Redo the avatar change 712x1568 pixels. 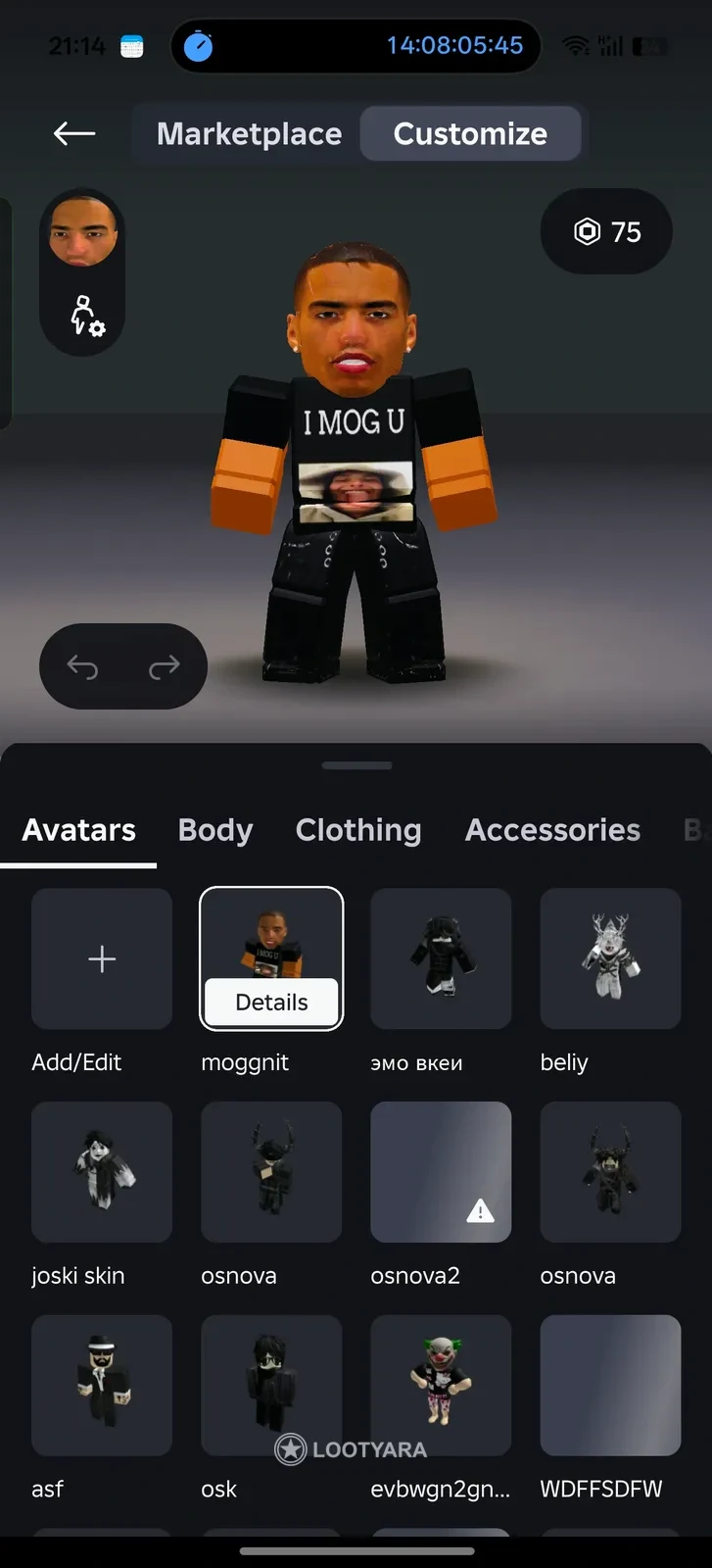tap(164, 666)
